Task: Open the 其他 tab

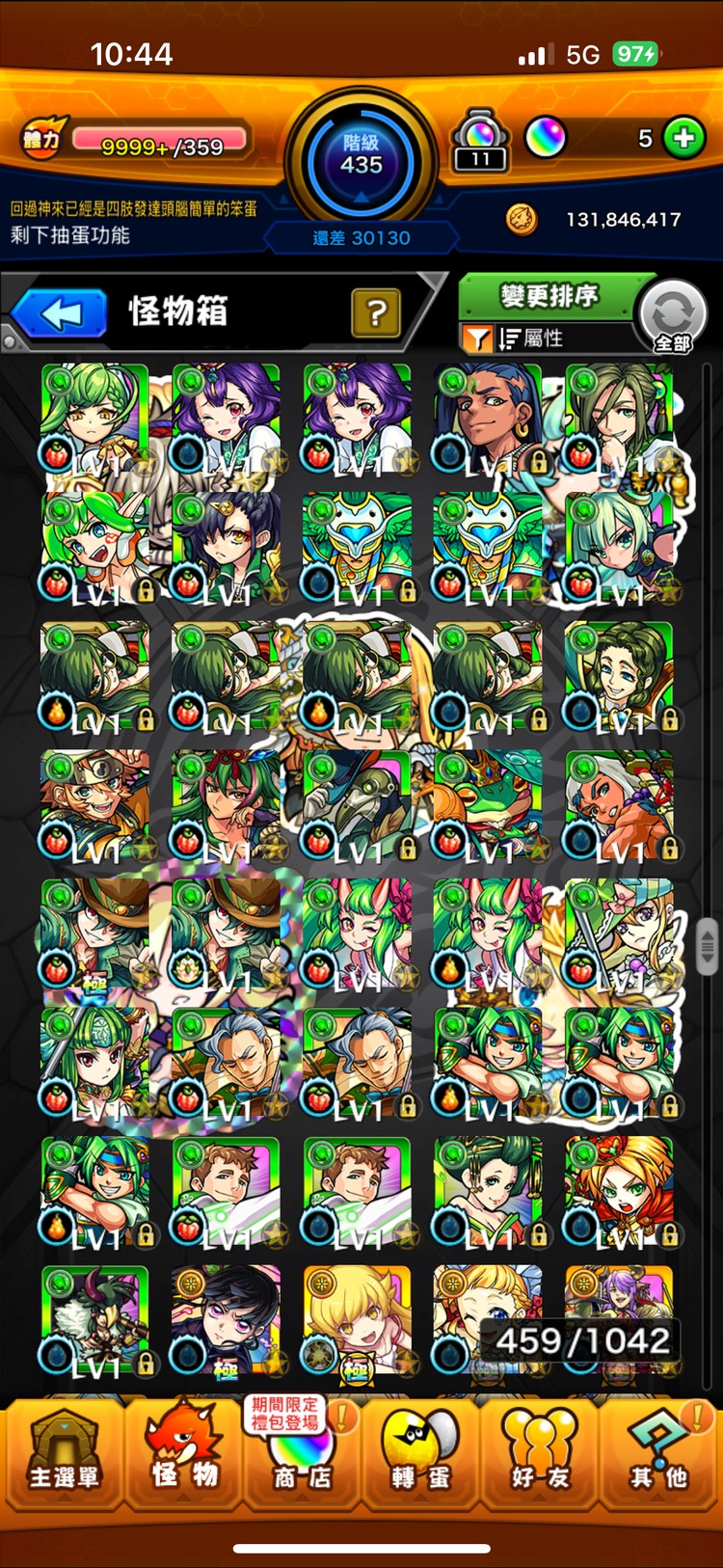Action: [659, 1453]
